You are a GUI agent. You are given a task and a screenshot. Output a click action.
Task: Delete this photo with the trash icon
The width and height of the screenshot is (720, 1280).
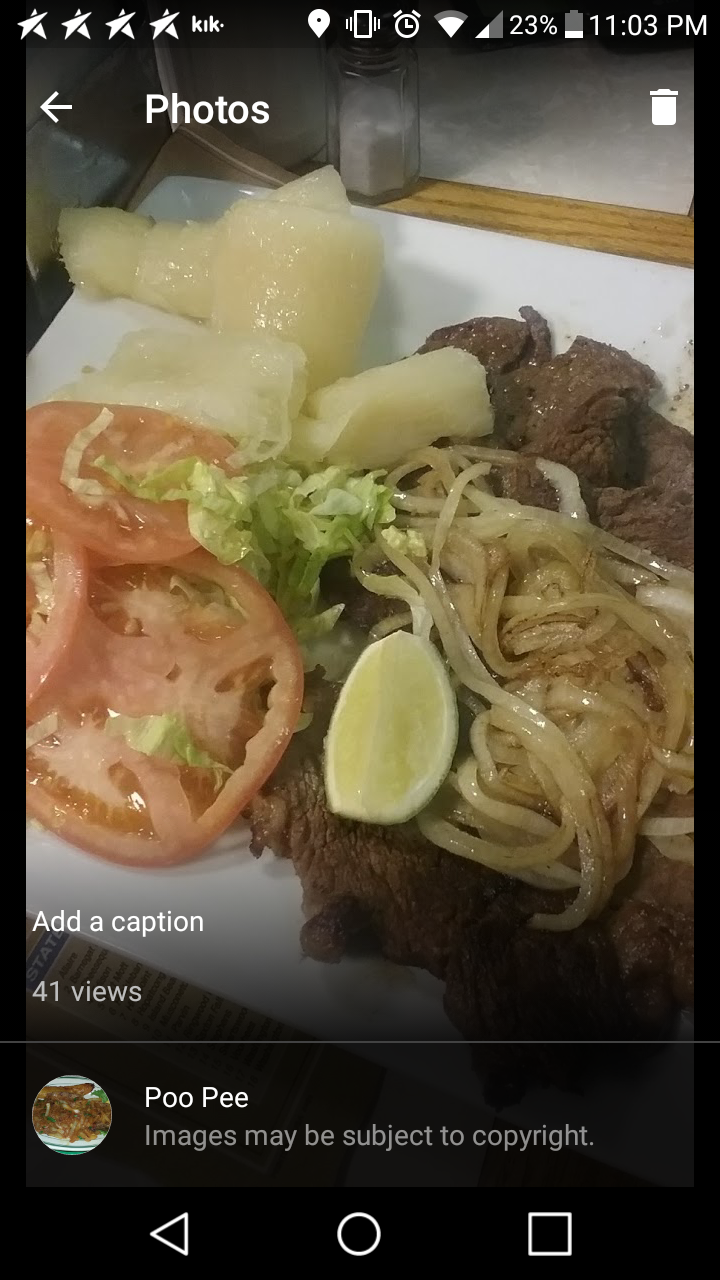coord(664,108)
